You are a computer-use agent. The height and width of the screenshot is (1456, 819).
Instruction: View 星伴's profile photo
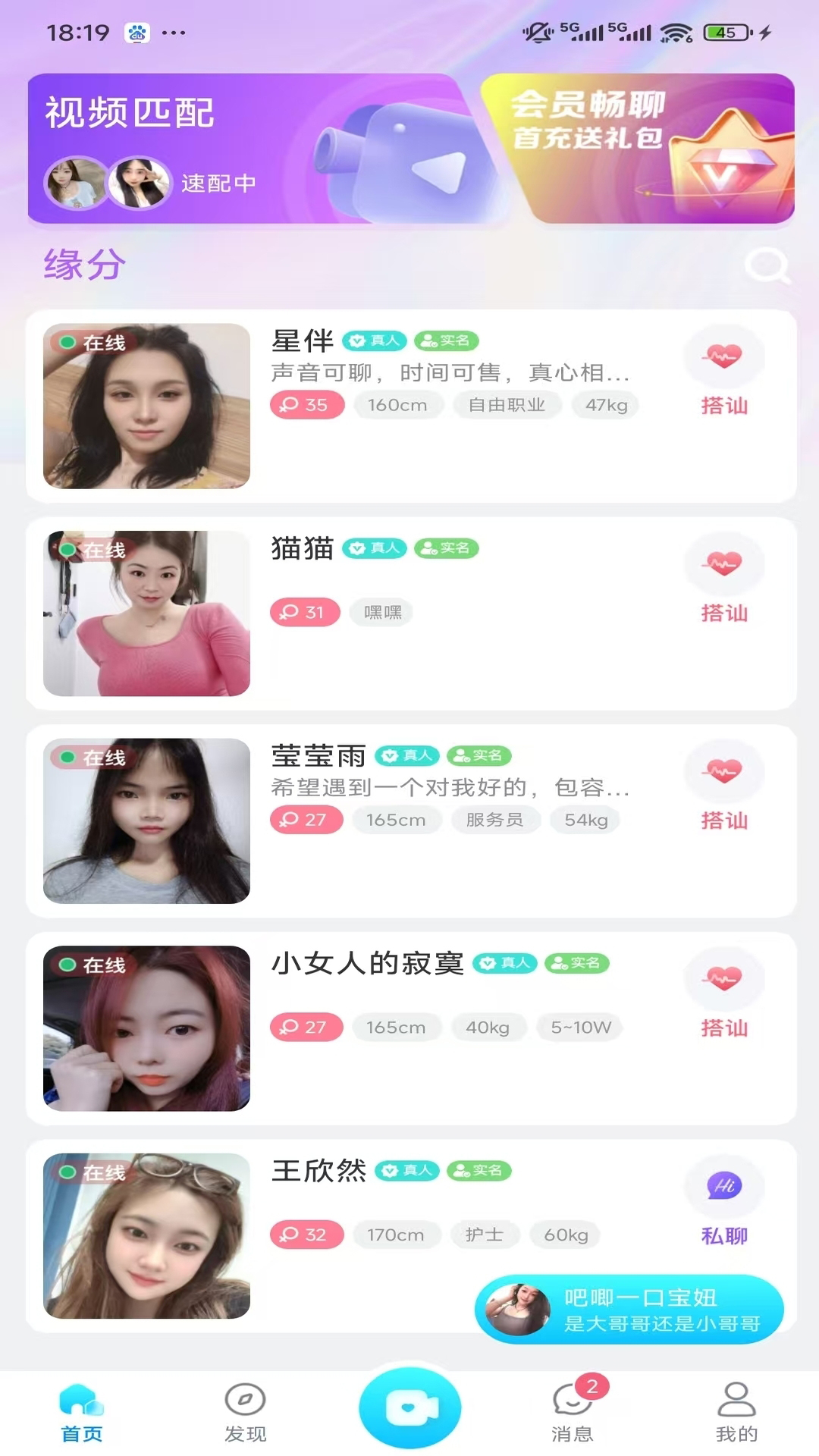pyautogui.click(x=146, y=406)
